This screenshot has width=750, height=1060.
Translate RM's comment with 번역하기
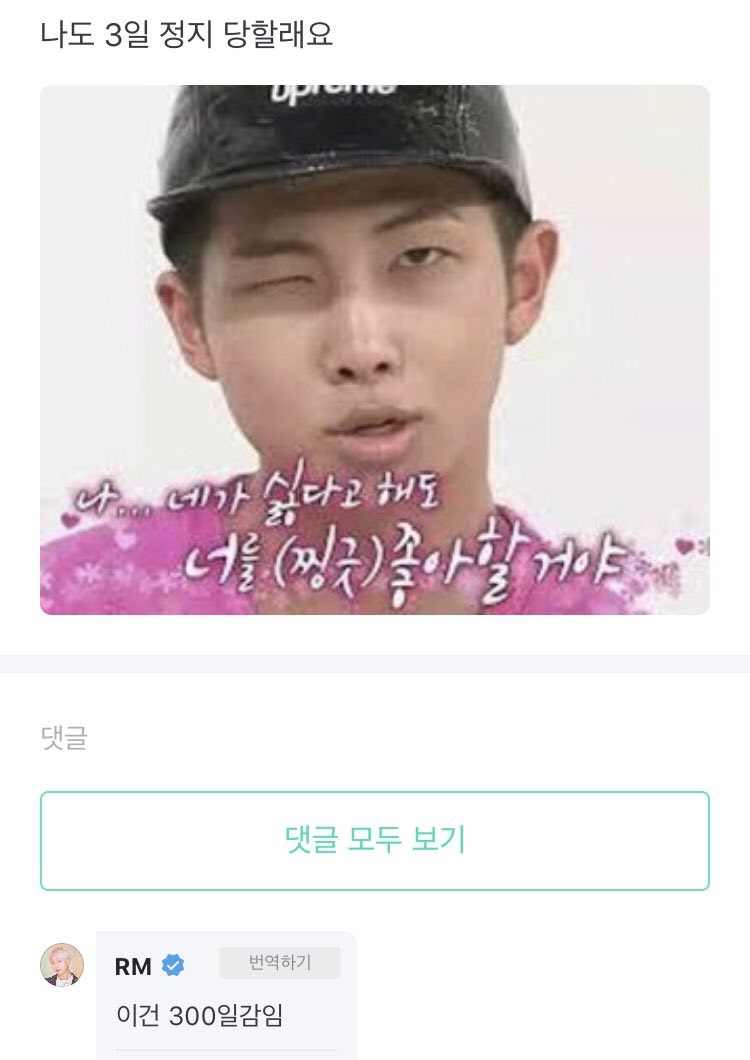(280, 963)
